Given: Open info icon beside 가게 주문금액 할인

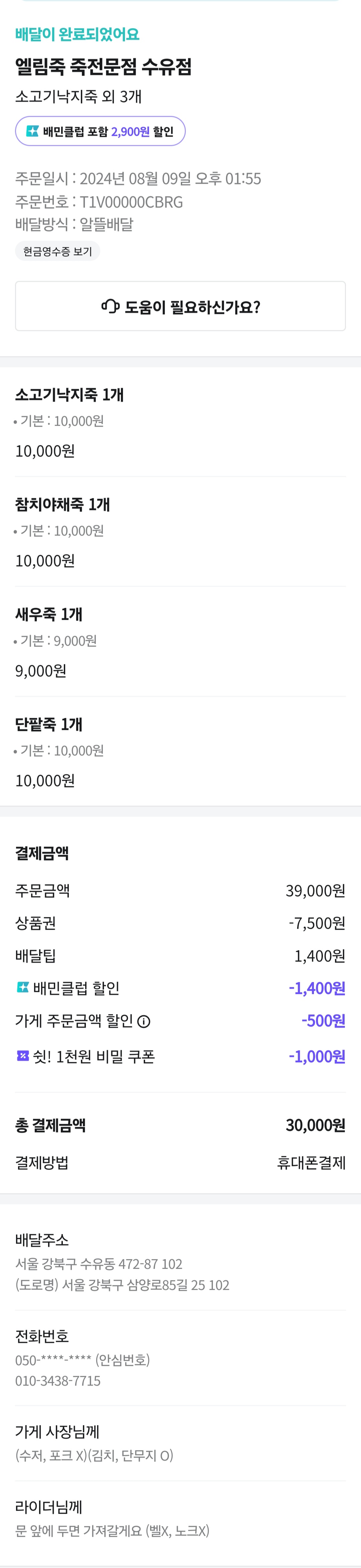Looking at the screenshot, I should coord(144,1021).
